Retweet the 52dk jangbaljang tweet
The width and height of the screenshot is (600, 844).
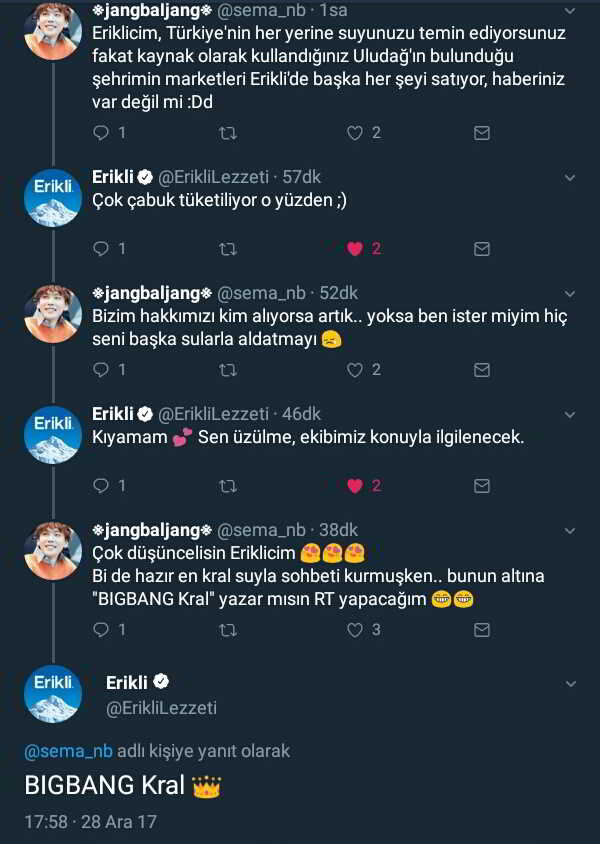(x=227, y=369)
